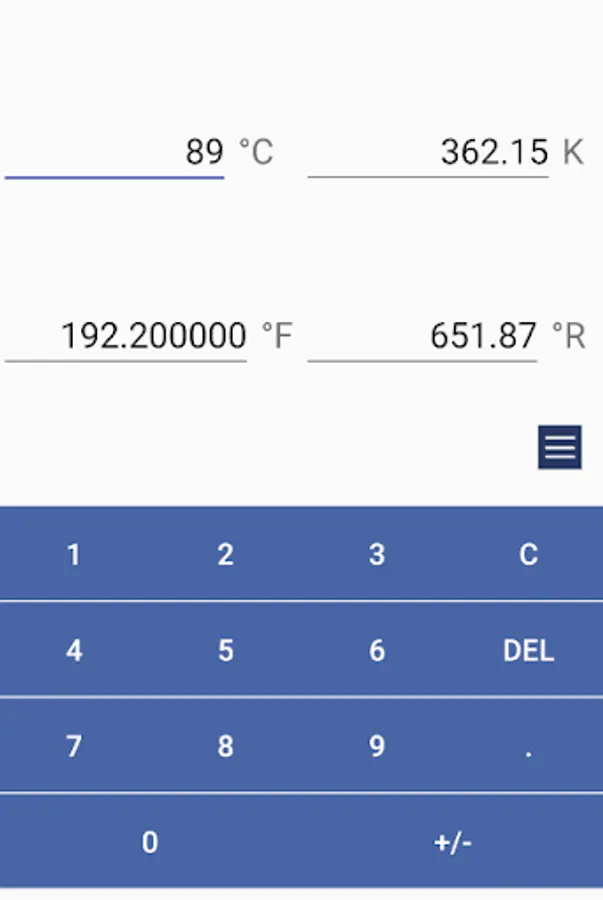Delete last digit with DEL
The image size is (603, 900).
tap(528, 650)
